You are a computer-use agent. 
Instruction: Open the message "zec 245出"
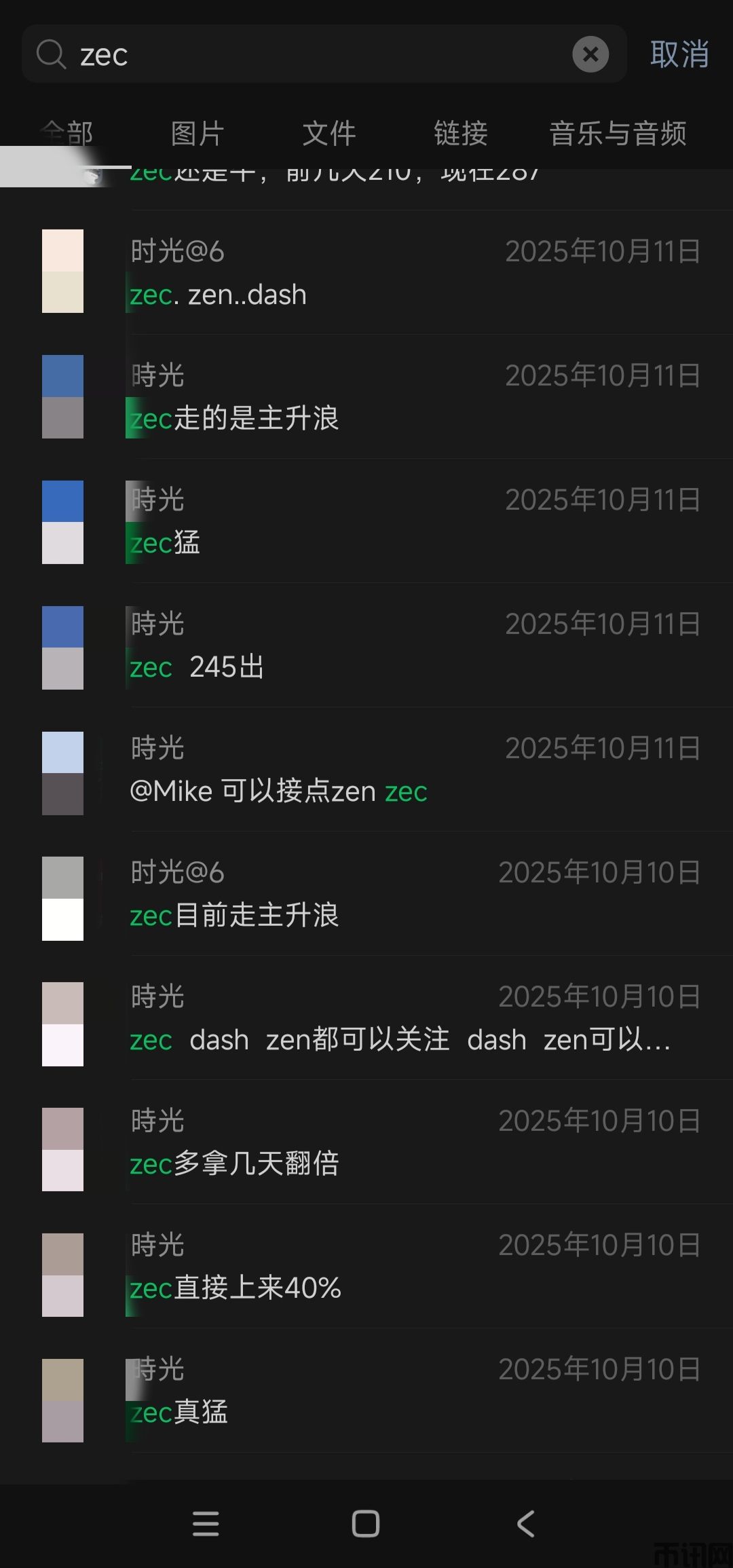[x=414, y=646]
